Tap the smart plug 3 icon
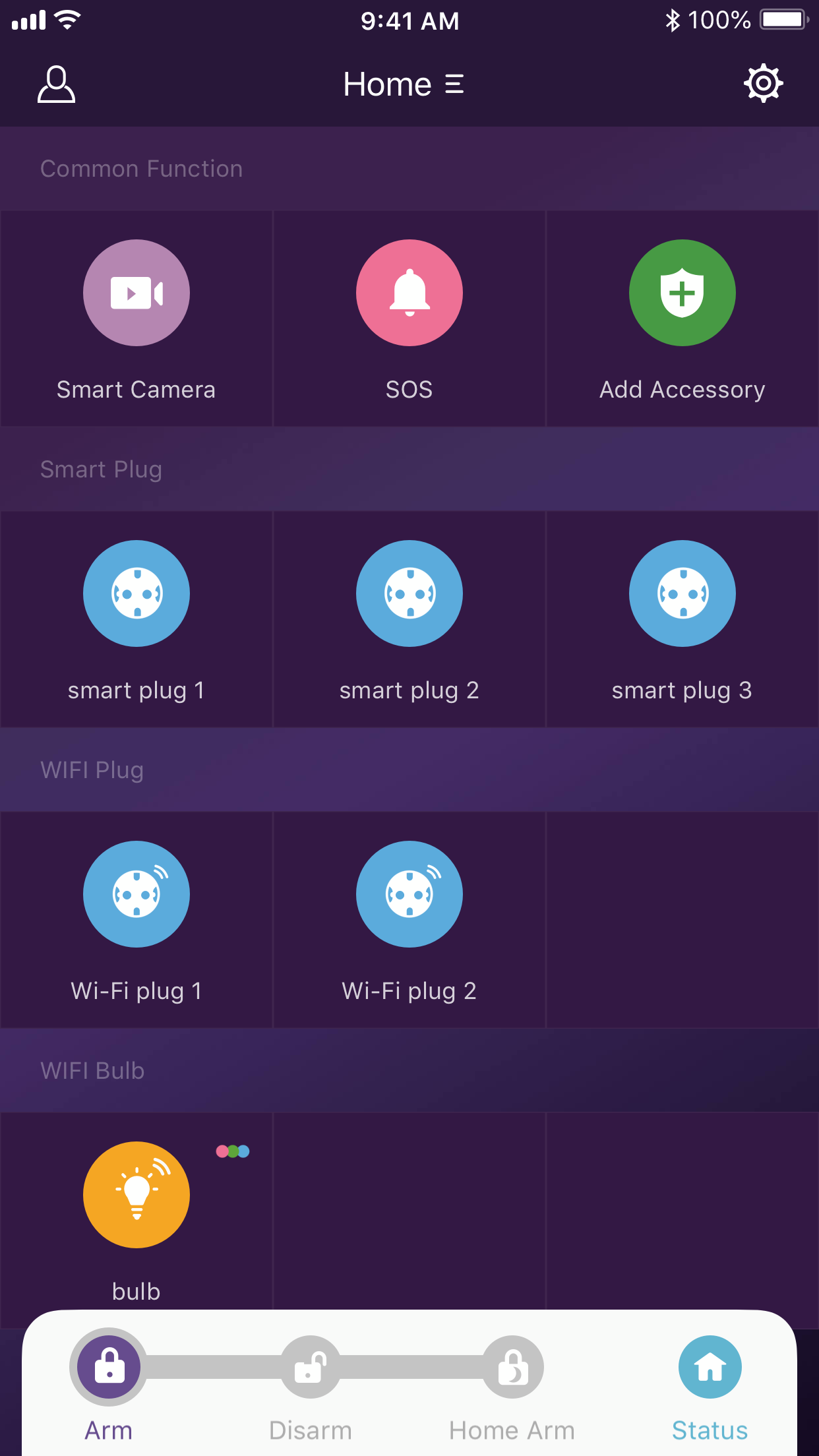The height and width of the screenshot is (1456, 819). tap(682, 593)
